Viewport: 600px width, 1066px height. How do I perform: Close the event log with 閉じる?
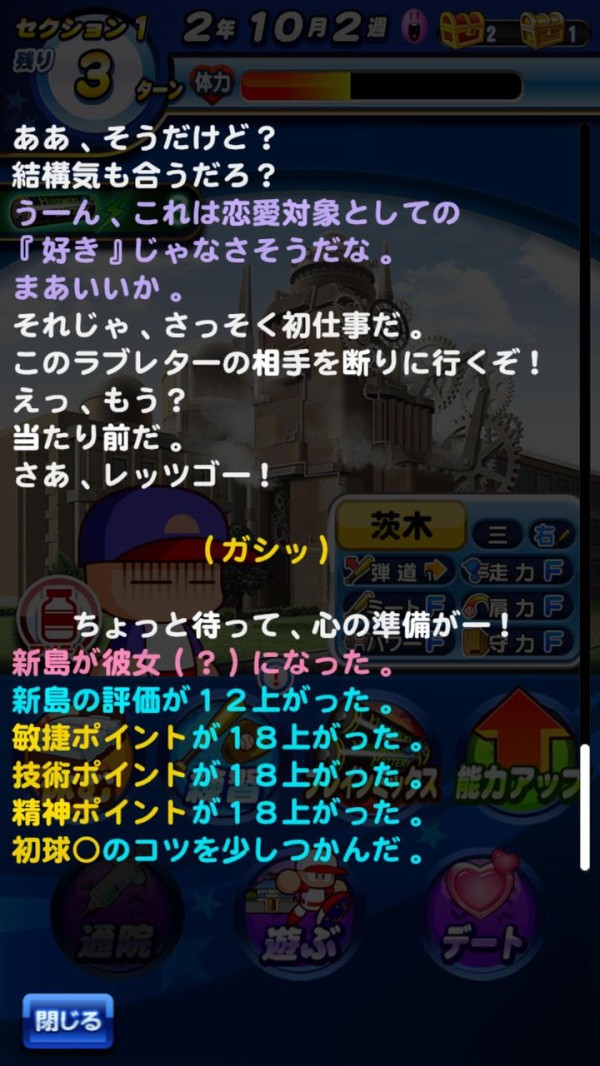point(68,1021)
